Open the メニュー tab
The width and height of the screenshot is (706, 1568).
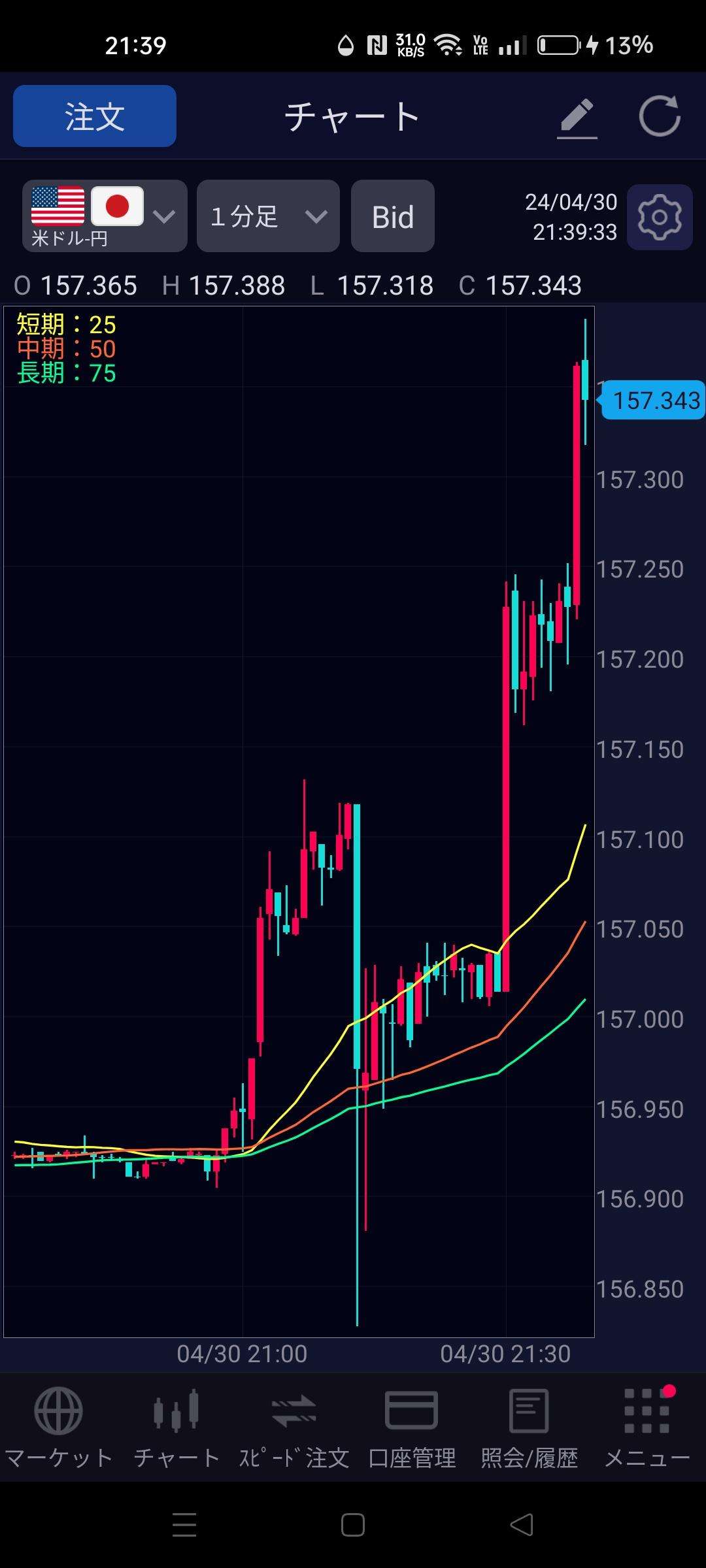647,1429
